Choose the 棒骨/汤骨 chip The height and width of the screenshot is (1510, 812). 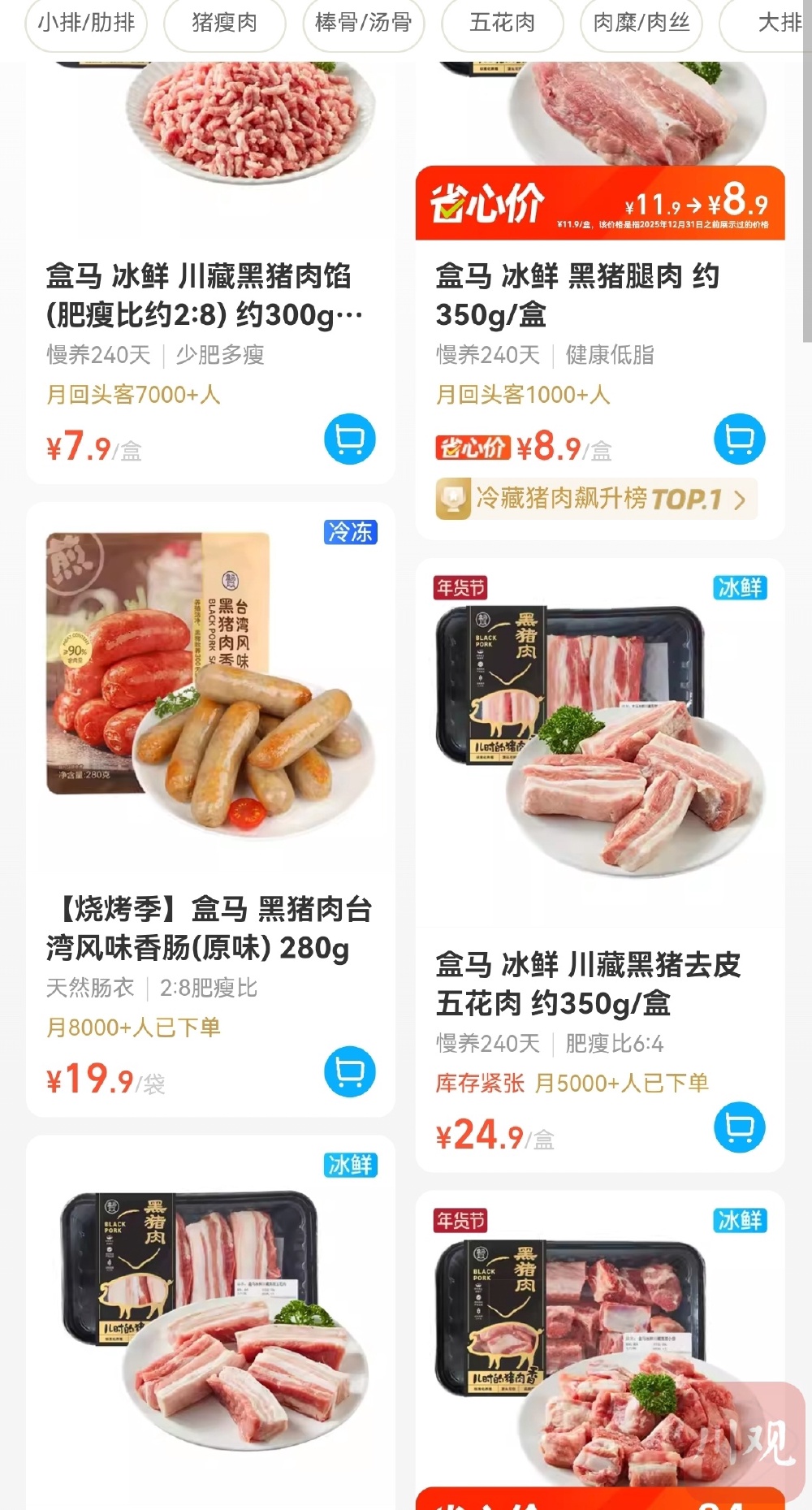point(364,23)
